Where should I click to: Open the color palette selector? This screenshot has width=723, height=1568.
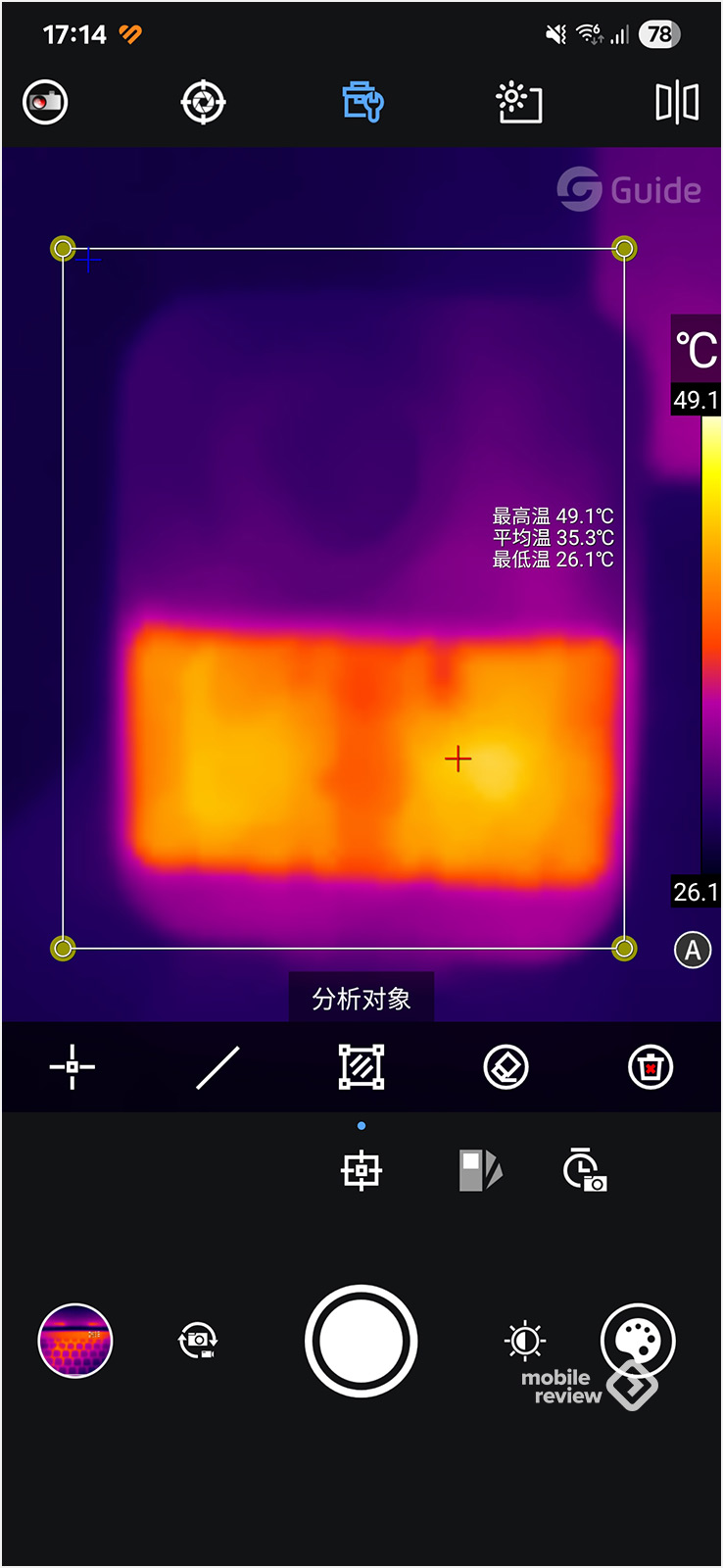(x=638, y=1340)
